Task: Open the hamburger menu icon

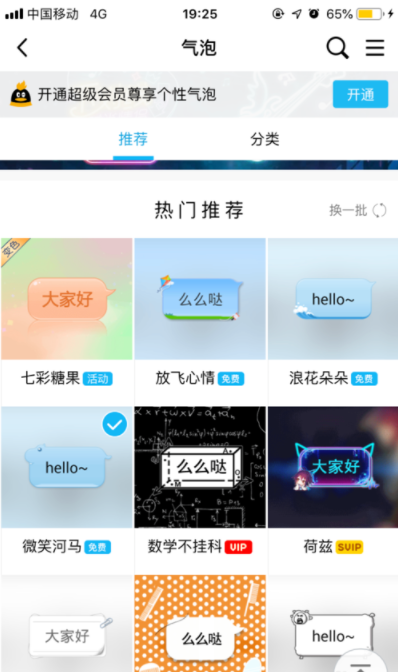Action: click(x=374, y=48)
